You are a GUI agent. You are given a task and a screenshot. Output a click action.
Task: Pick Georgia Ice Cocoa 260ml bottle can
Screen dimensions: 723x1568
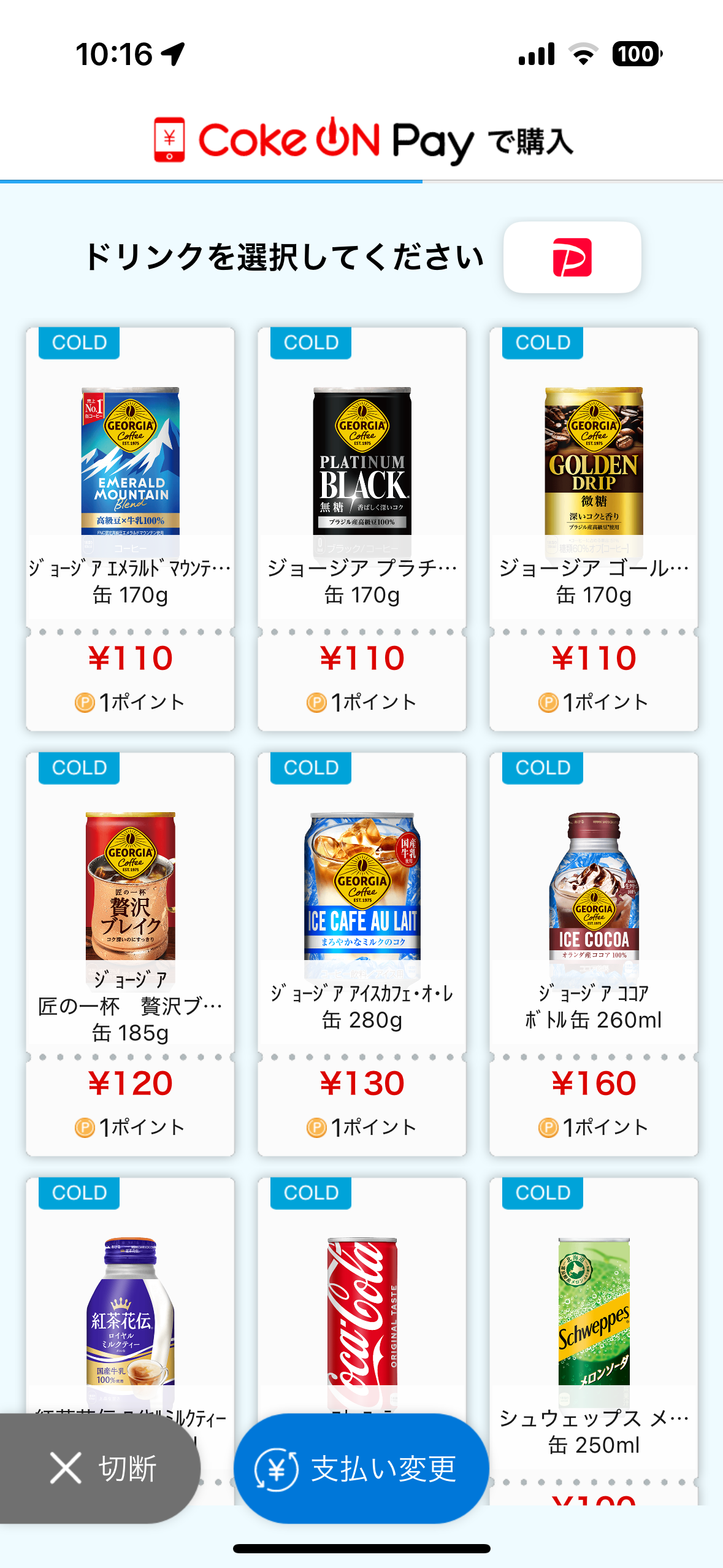coord(594,954)
